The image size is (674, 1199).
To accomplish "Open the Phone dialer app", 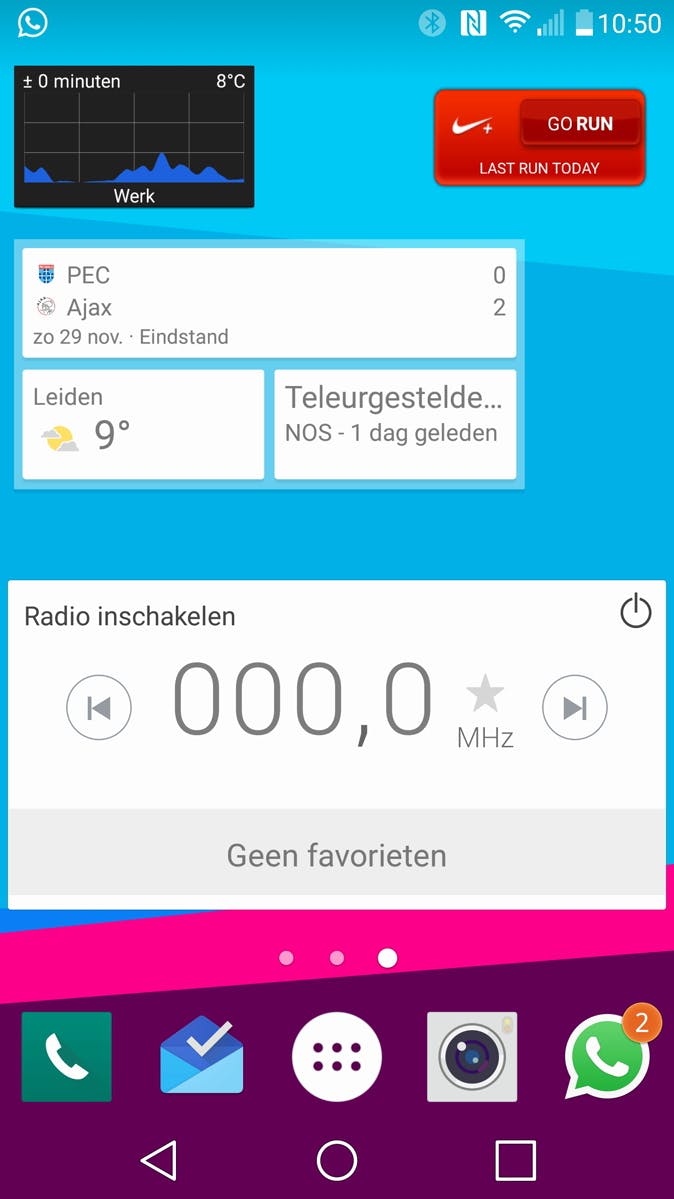I will tap(67, 1057).
